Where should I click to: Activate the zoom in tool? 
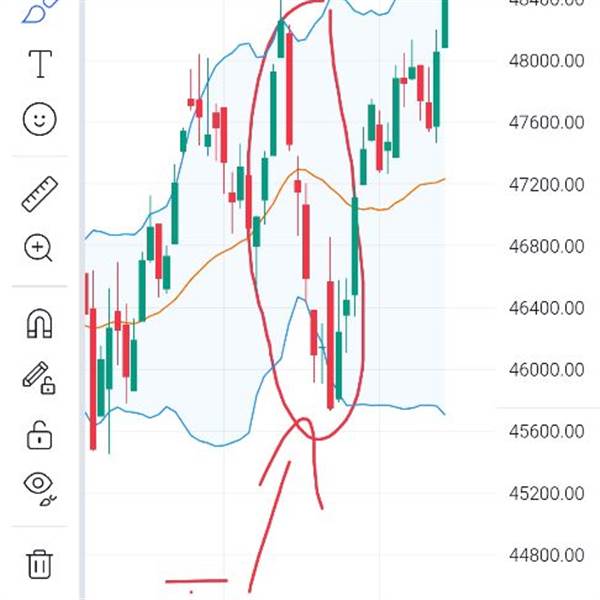pyautogui.click(x=38, y=248)
